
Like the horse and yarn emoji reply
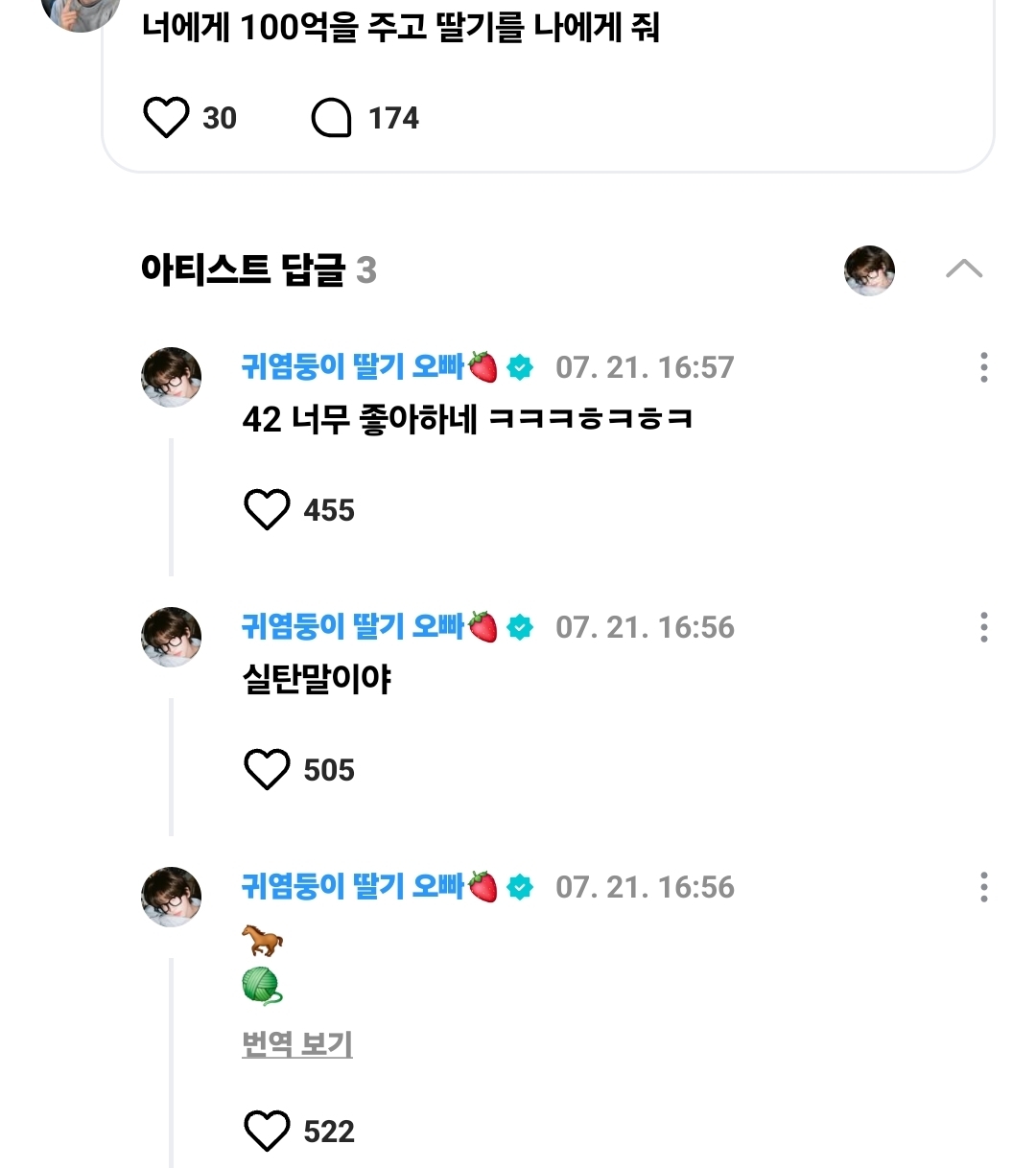(x=267, y=1131)
